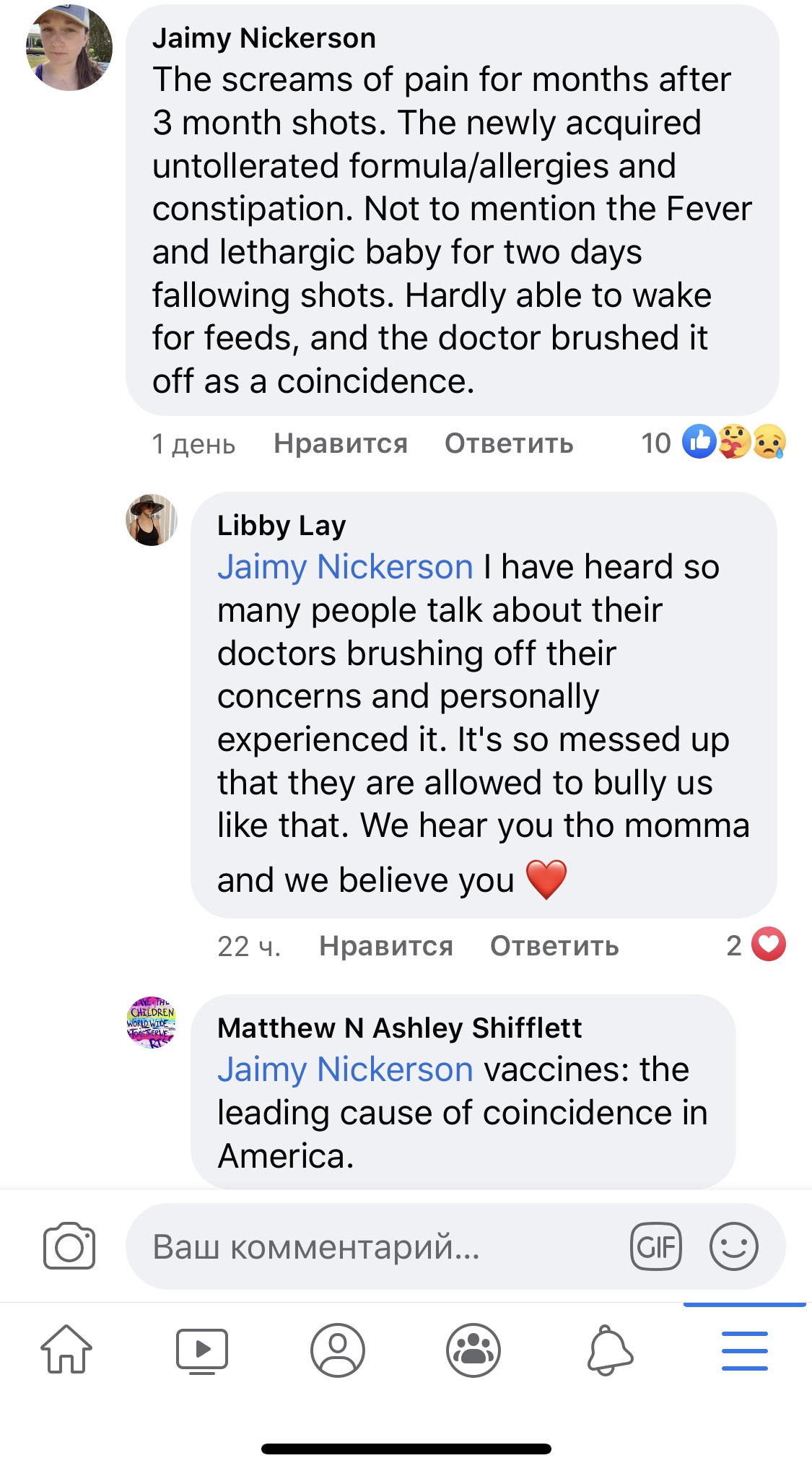Screen dimensions: 812x1471
Task: Open the emoji picker
Action: [x=733, y=1246]
